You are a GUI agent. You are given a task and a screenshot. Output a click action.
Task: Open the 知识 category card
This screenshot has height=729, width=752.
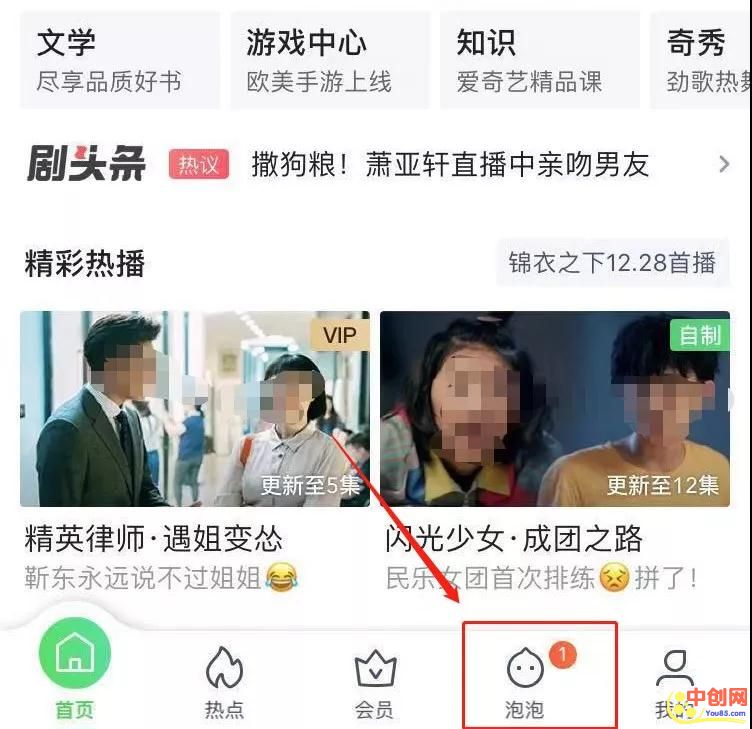(539, 60)
